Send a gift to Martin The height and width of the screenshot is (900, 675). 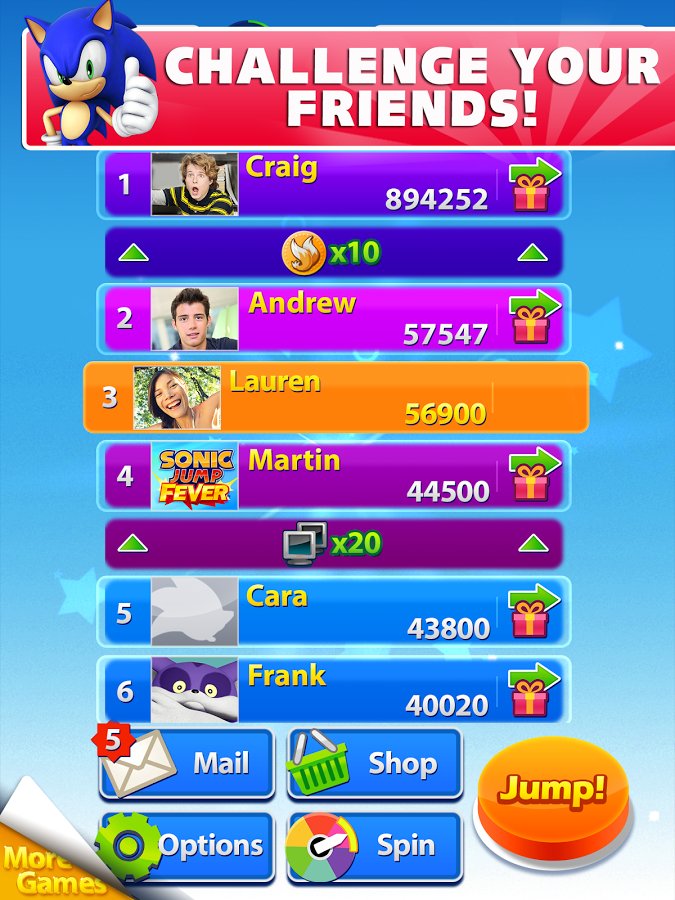tap(533, 476)
